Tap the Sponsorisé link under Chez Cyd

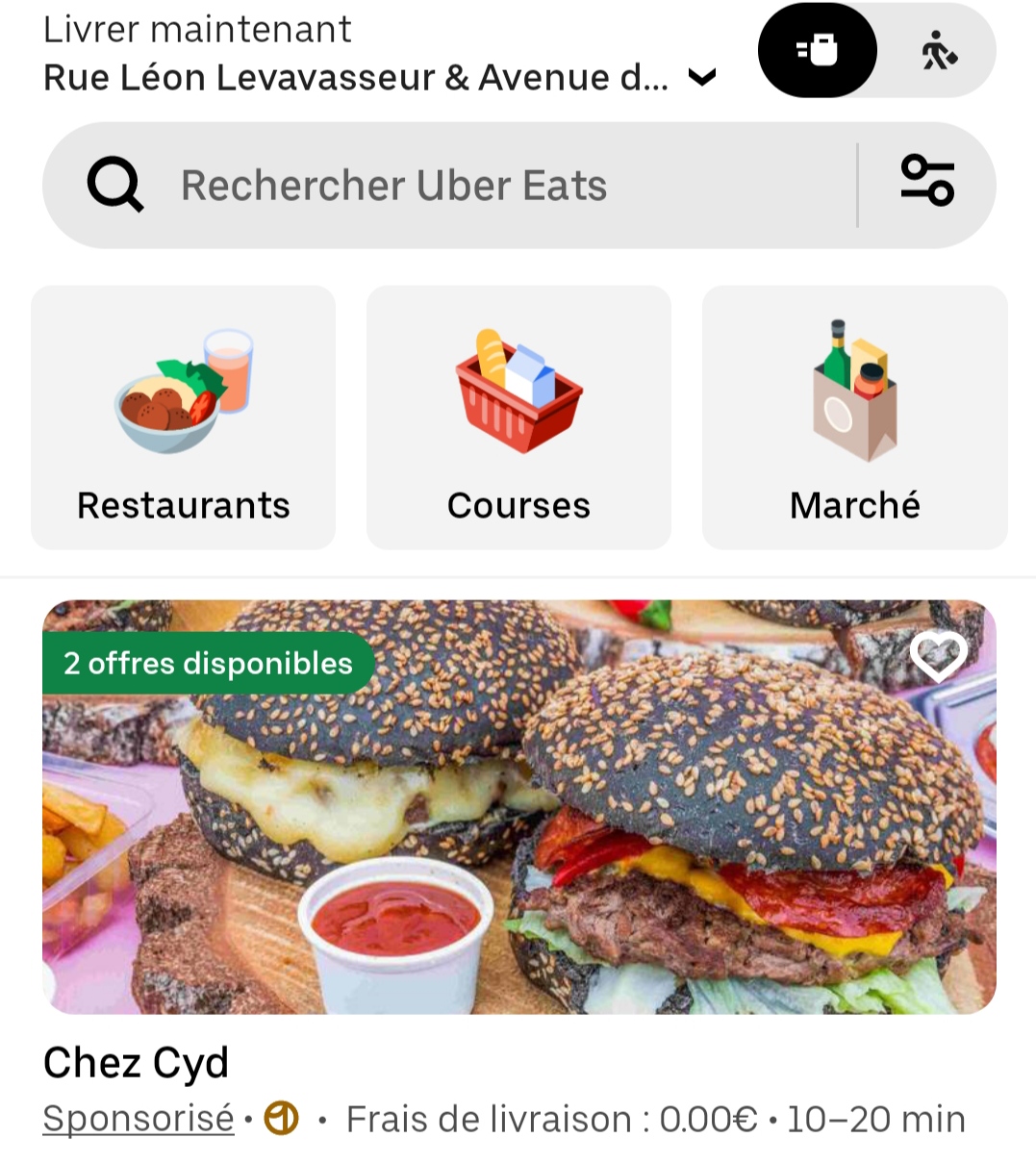[x=139, y=1119]
